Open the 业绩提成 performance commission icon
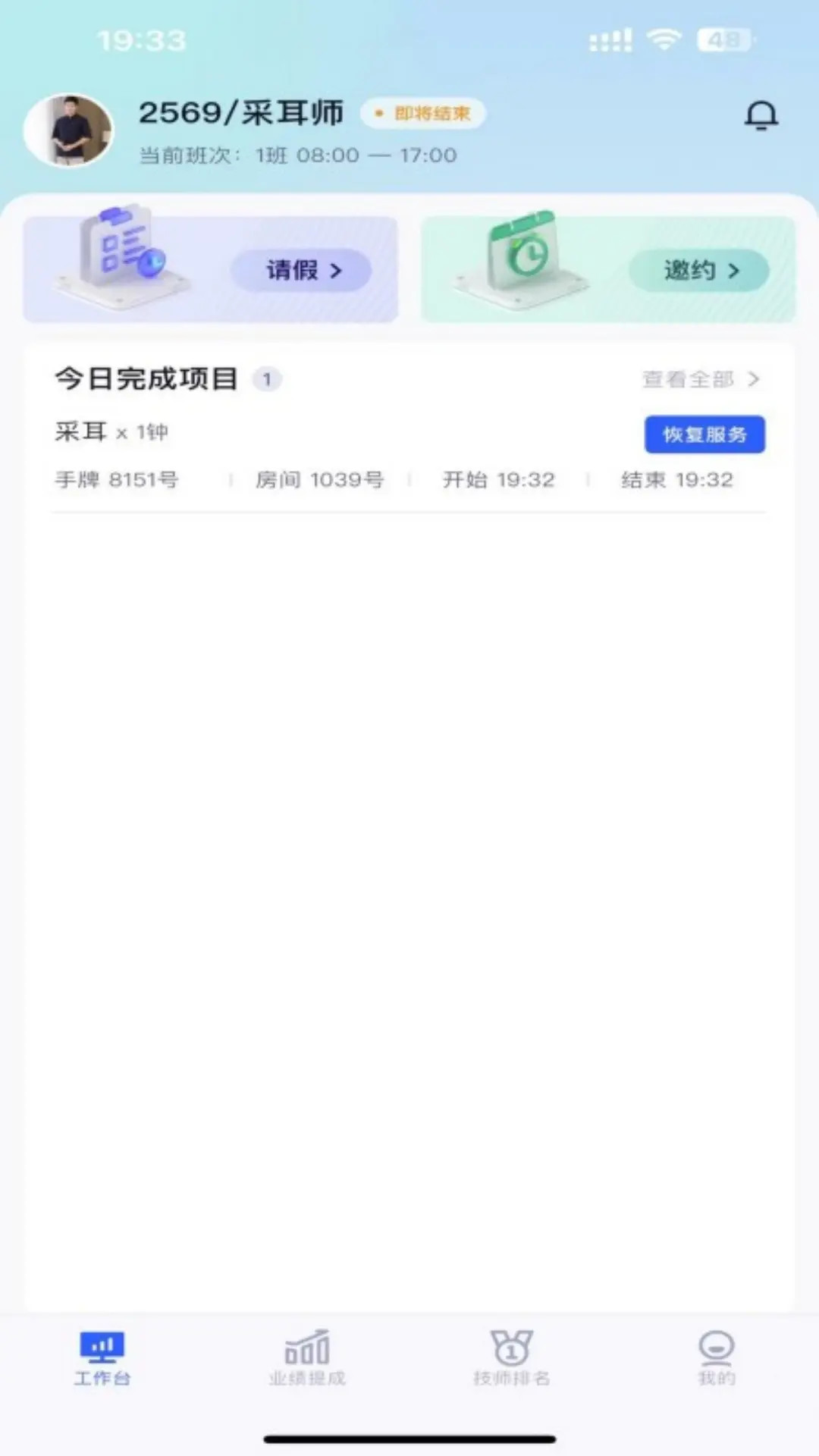The width and height of the screenshot is (819, 1456). [x=305, y=1348]
